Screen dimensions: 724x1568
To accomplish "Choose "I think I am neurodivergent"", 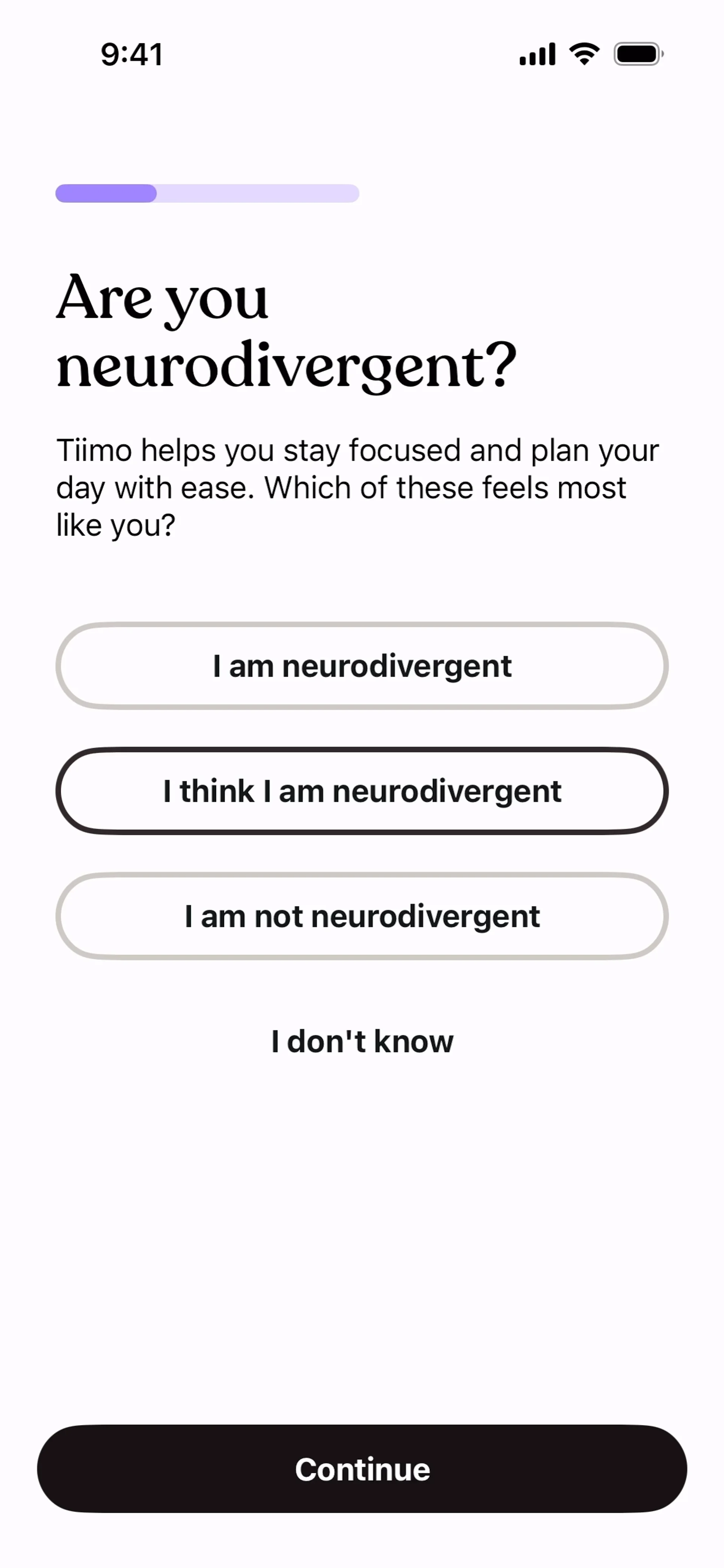I will click(362, 791).
